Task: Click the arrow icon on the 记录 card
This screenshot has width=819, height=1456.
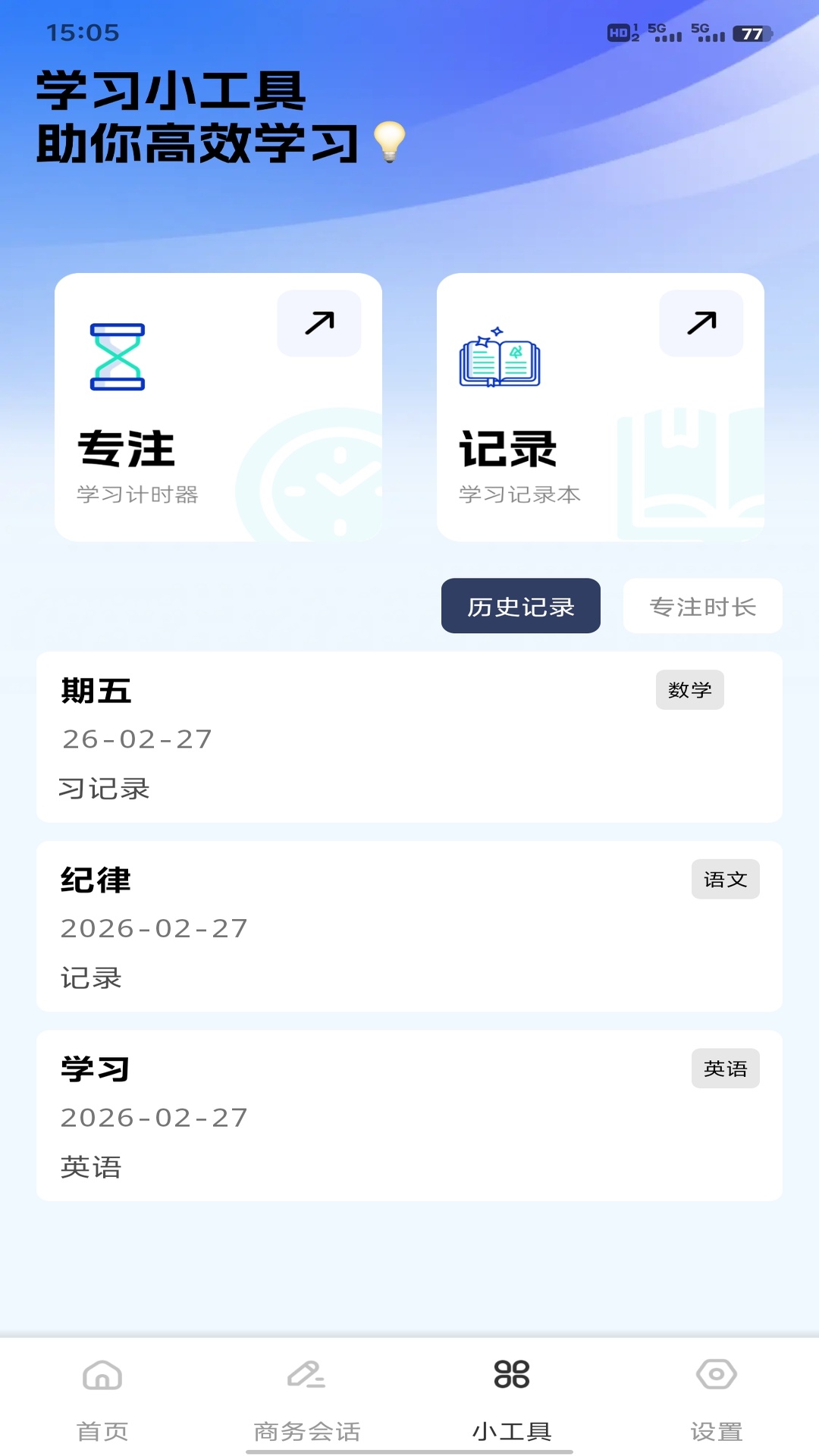Action: click(x=701, y=323)
